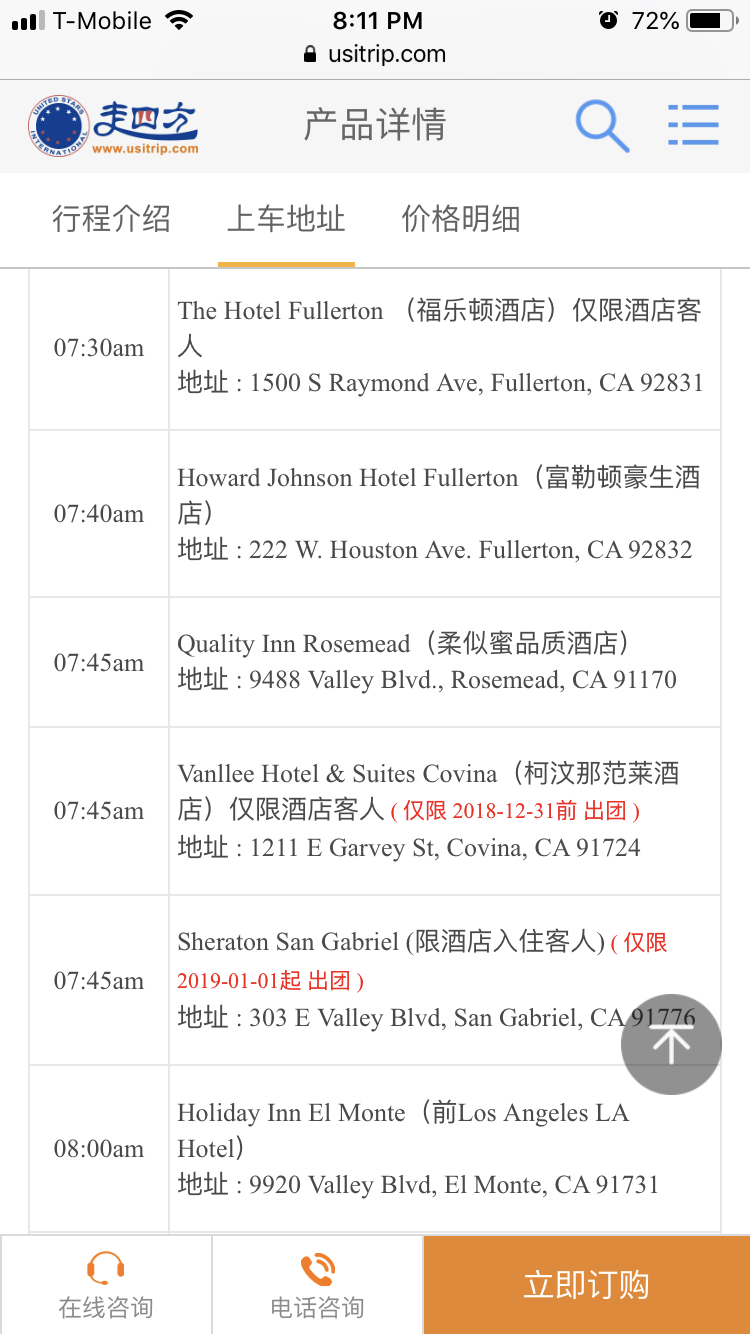
Task: Tap 电话咨询 phone consultation
Action: (x=317, y=1285)
